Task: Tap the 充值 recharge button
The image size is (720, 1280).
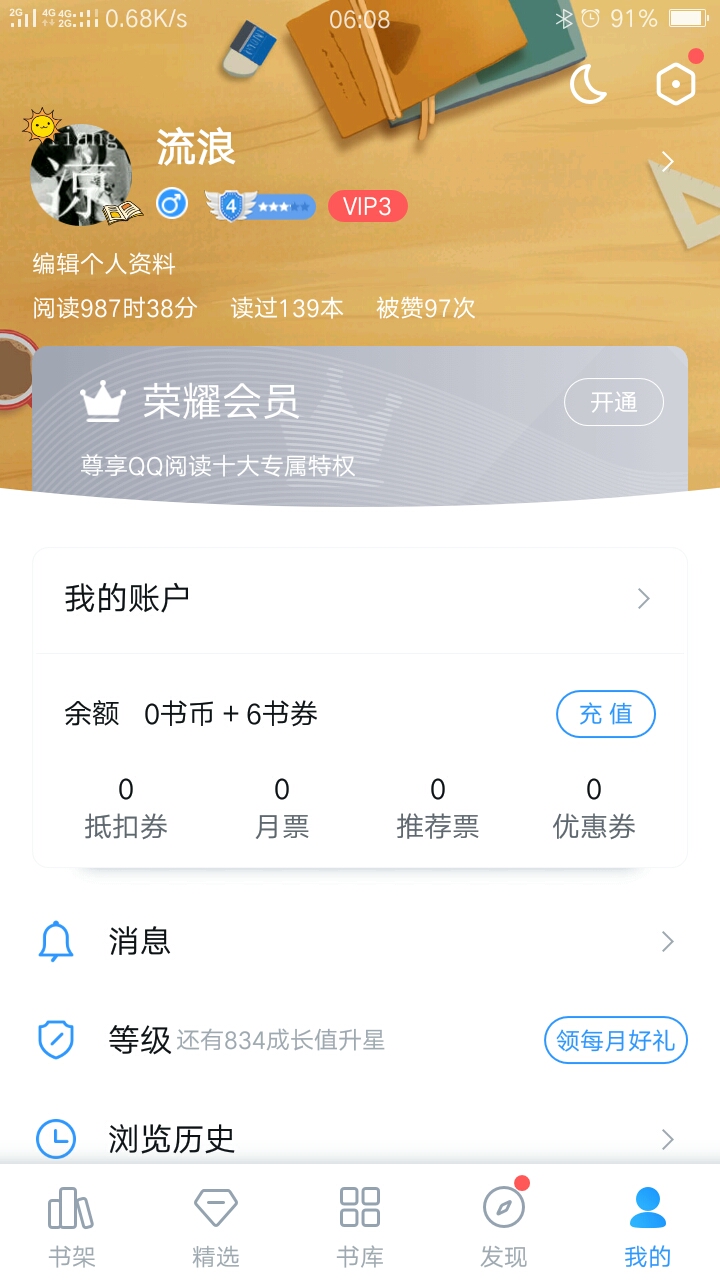Action: click(605, 714)
